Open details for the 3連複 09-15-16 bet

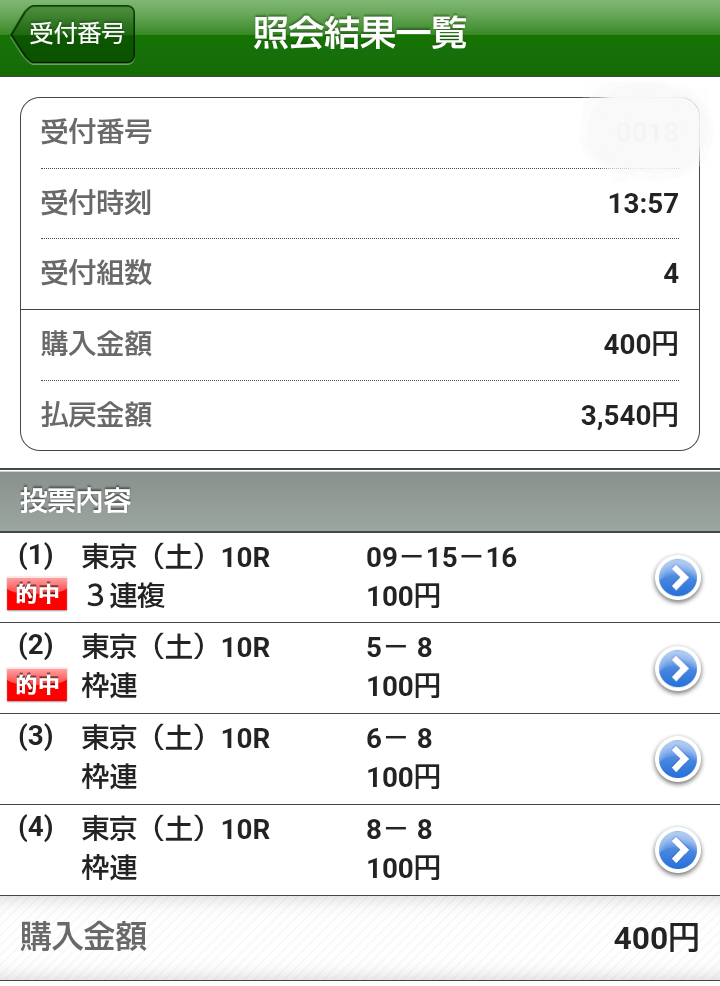[x=677, y=578]
